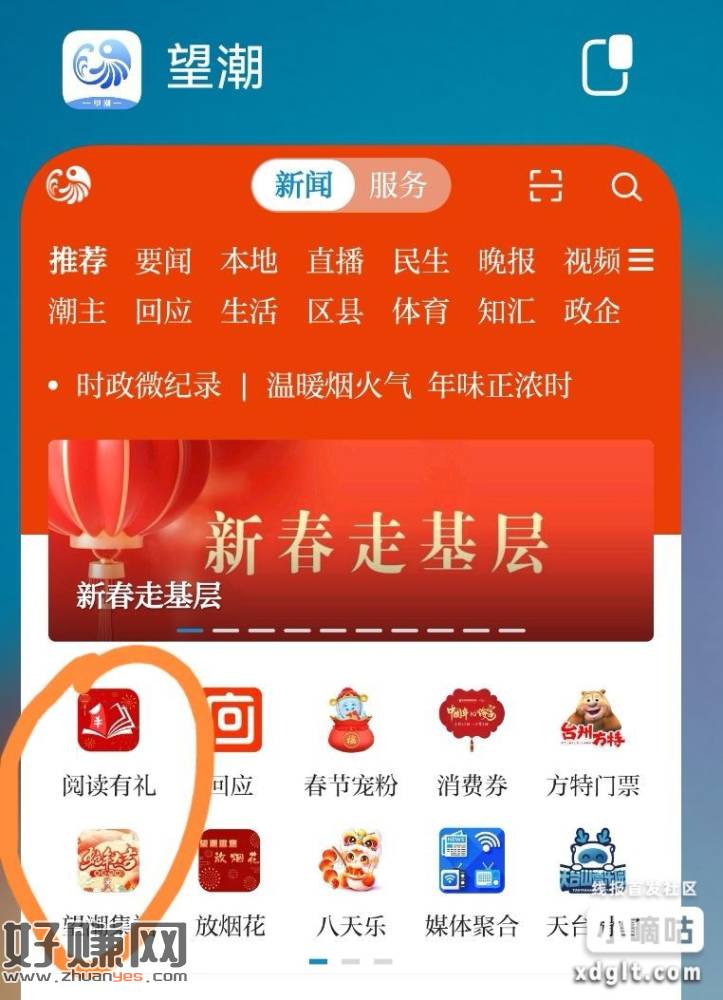Open 方特门票

(593, 742)
